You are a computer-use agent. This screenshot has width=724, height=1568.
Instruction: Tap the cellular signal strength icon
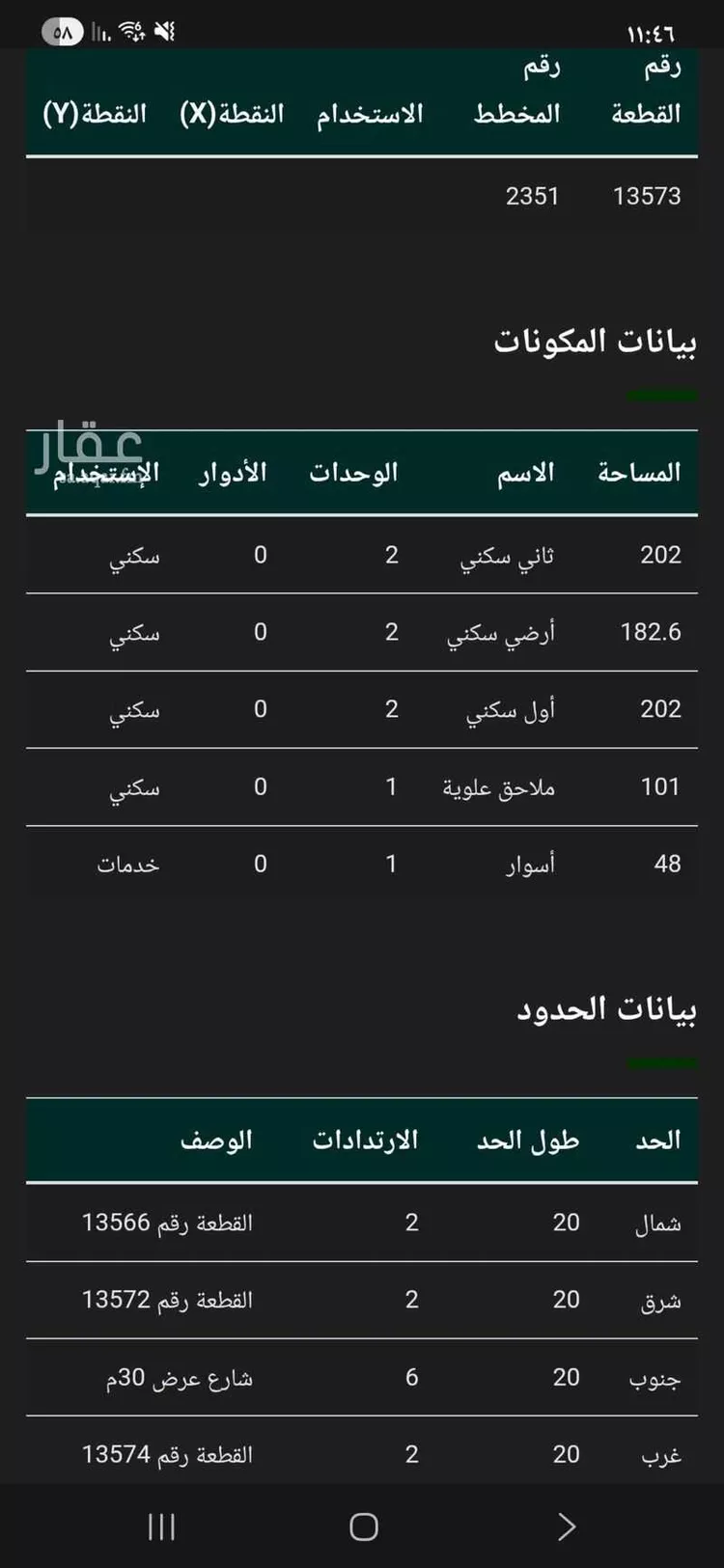(x=101, y=30)
